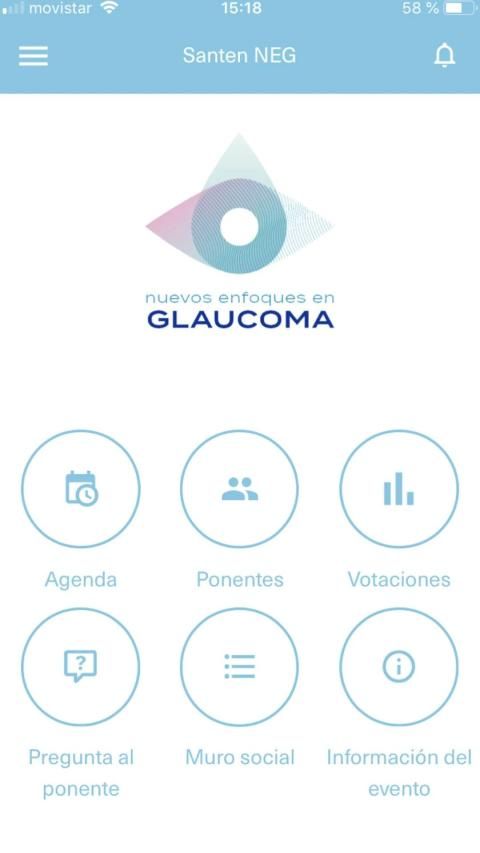480x853 pixels.
Task: Open the Muro social feed
Action: click(239, 666)
